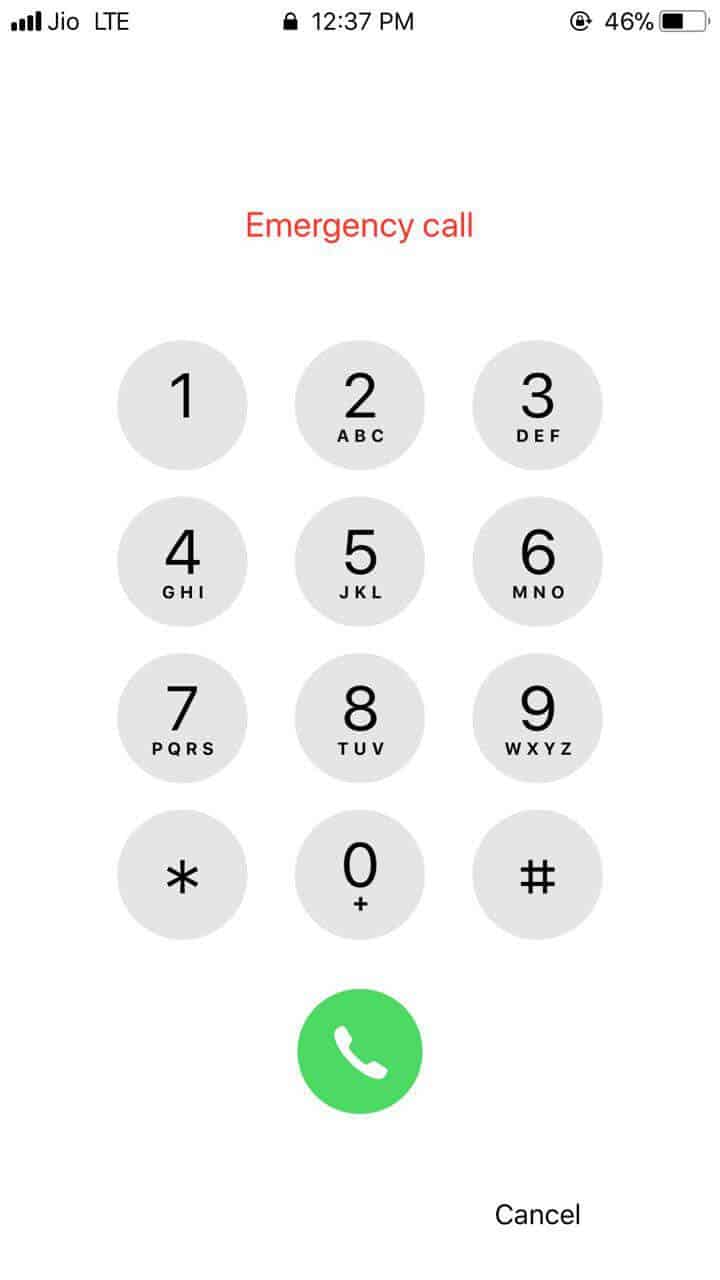
Task: Place the call with the green phone button
Action: (x=360, y=1051)
